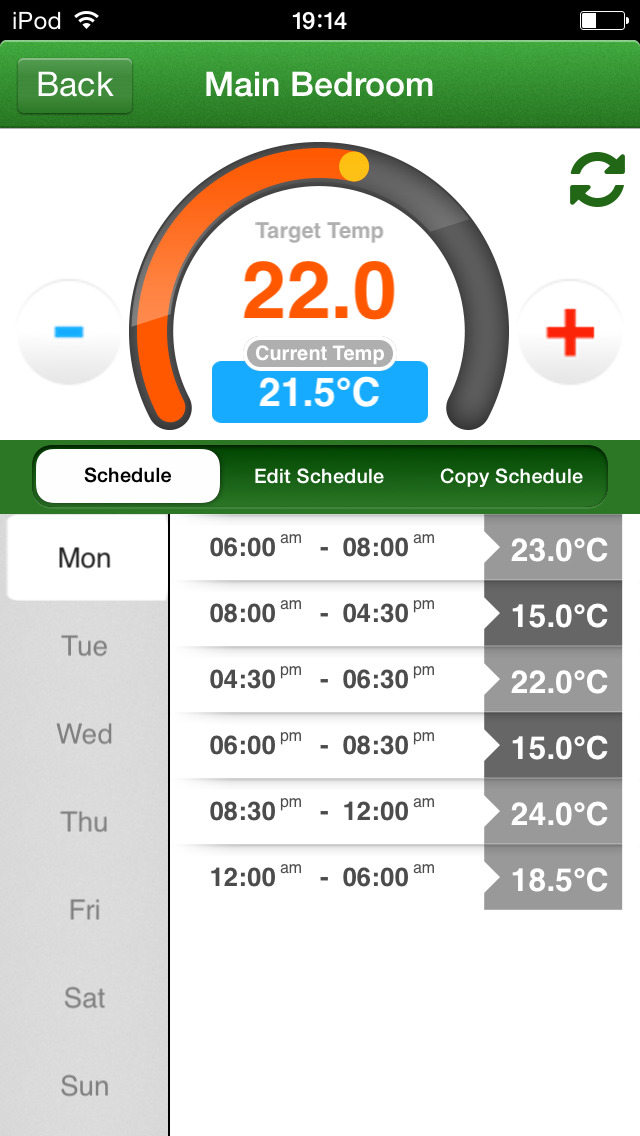Screen dimensions: 640x1136
Task: Switch to the Schedule tab
Action: coord(127,476)
